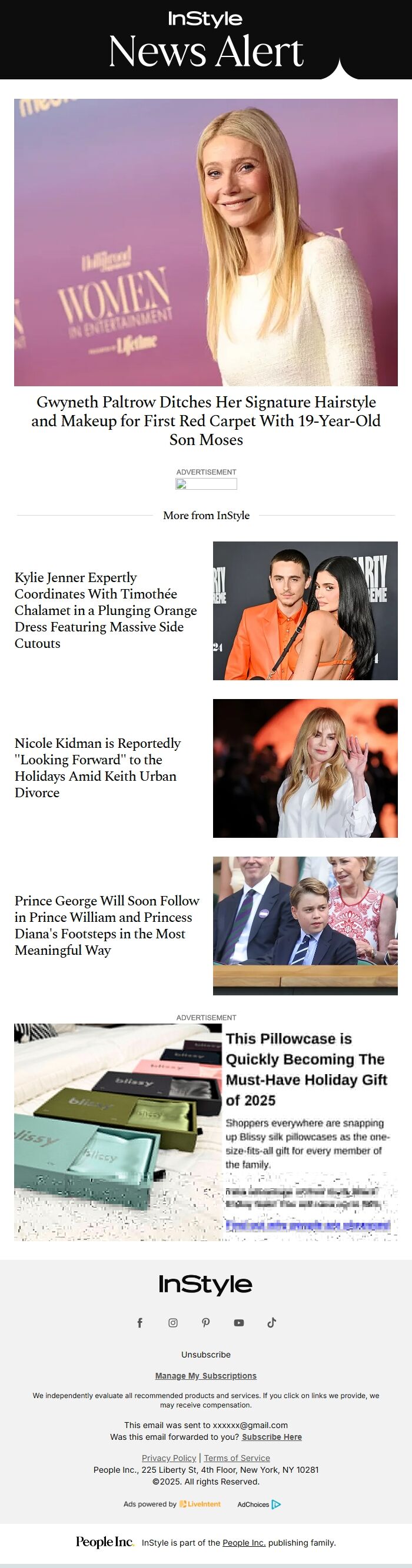The height and width of the screenshot is (1568, 412).
Task: Visit InStyle's Instagram profile
Action: [173, 1323]
